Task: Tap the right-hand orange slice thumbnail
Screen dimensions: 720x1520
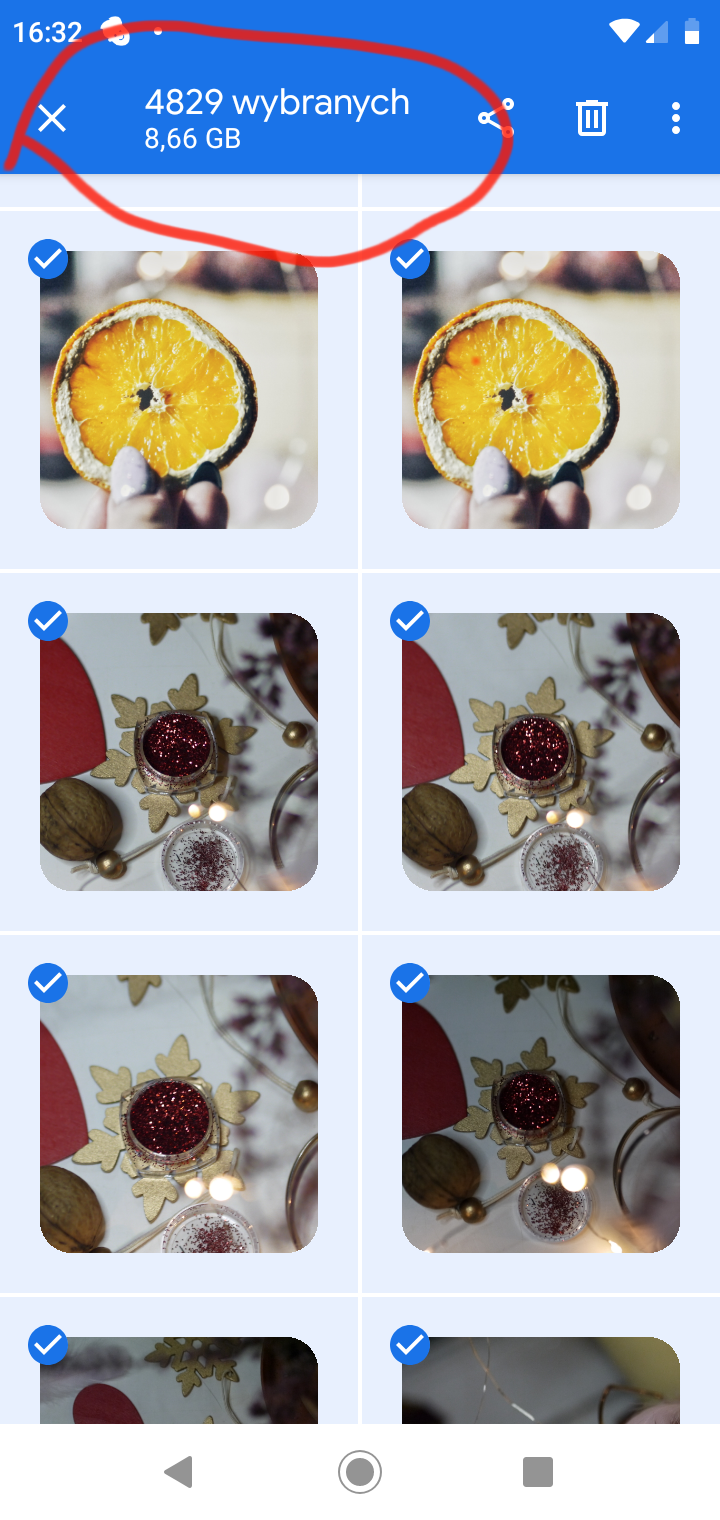Action: click(x=540, y=390)
